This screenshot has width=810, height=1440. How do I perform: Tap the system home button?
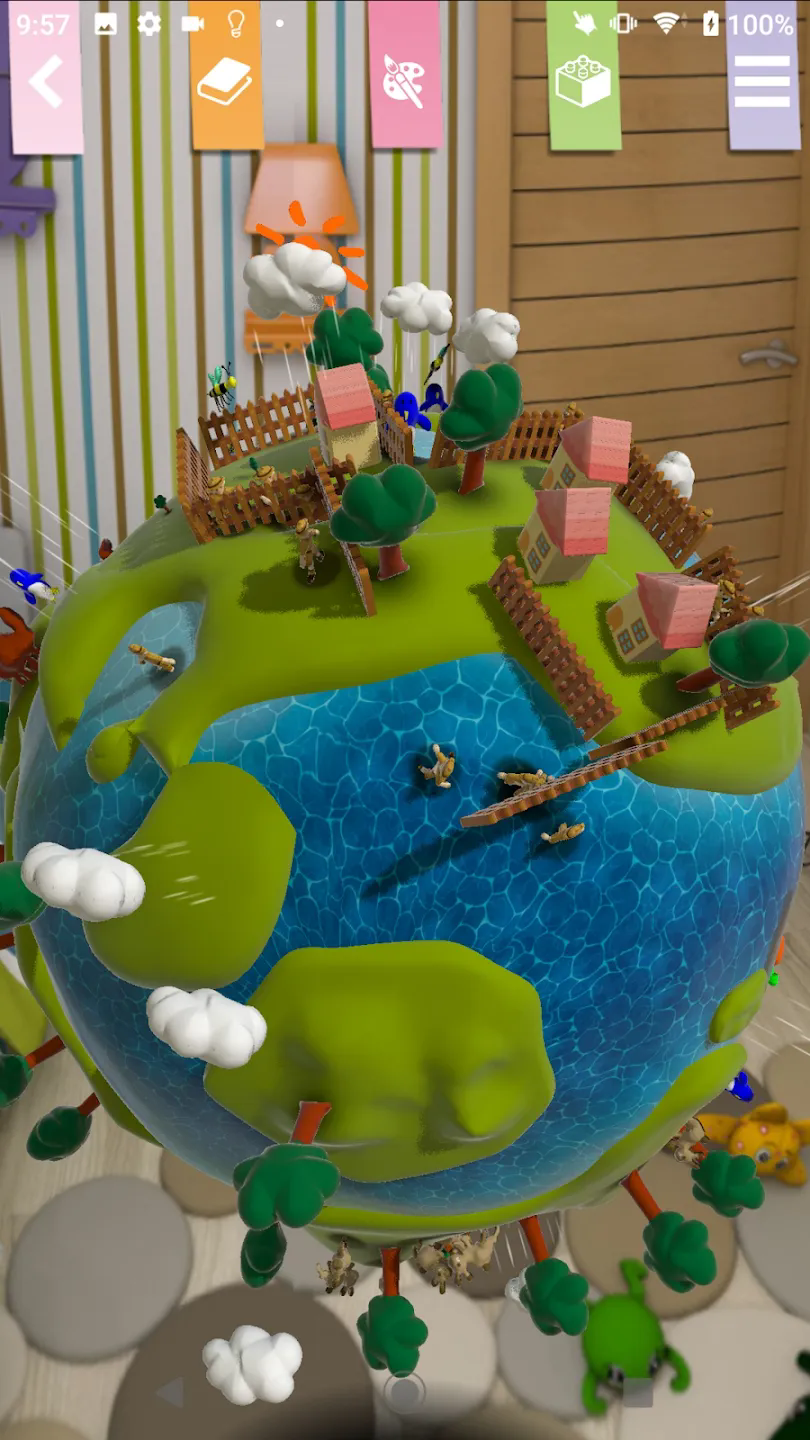click(405, 1392)
